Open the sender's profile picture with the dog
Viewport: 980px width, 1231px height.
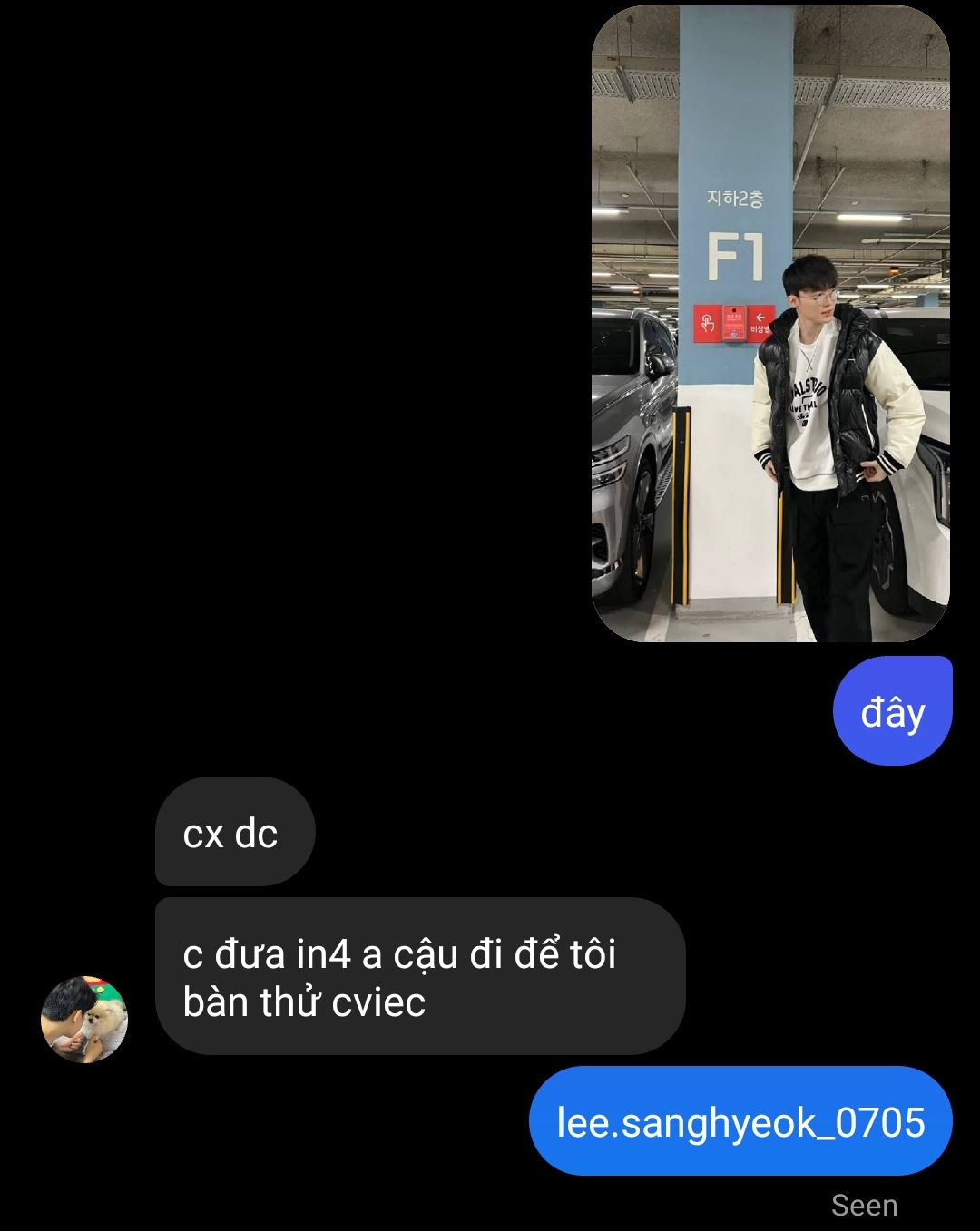point(84,1019)
